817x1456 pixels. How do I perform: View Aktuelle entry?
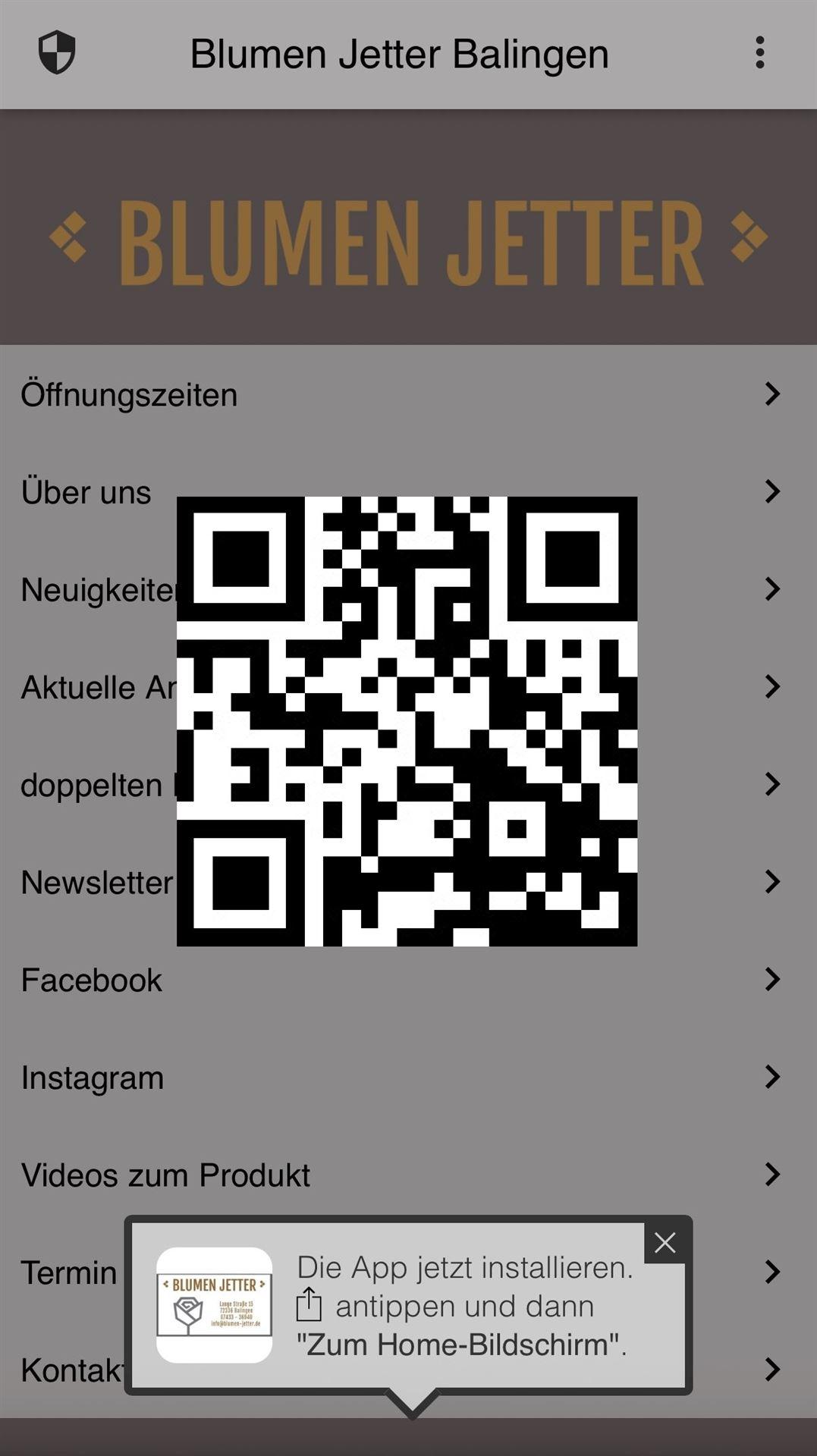coord(97,687)
